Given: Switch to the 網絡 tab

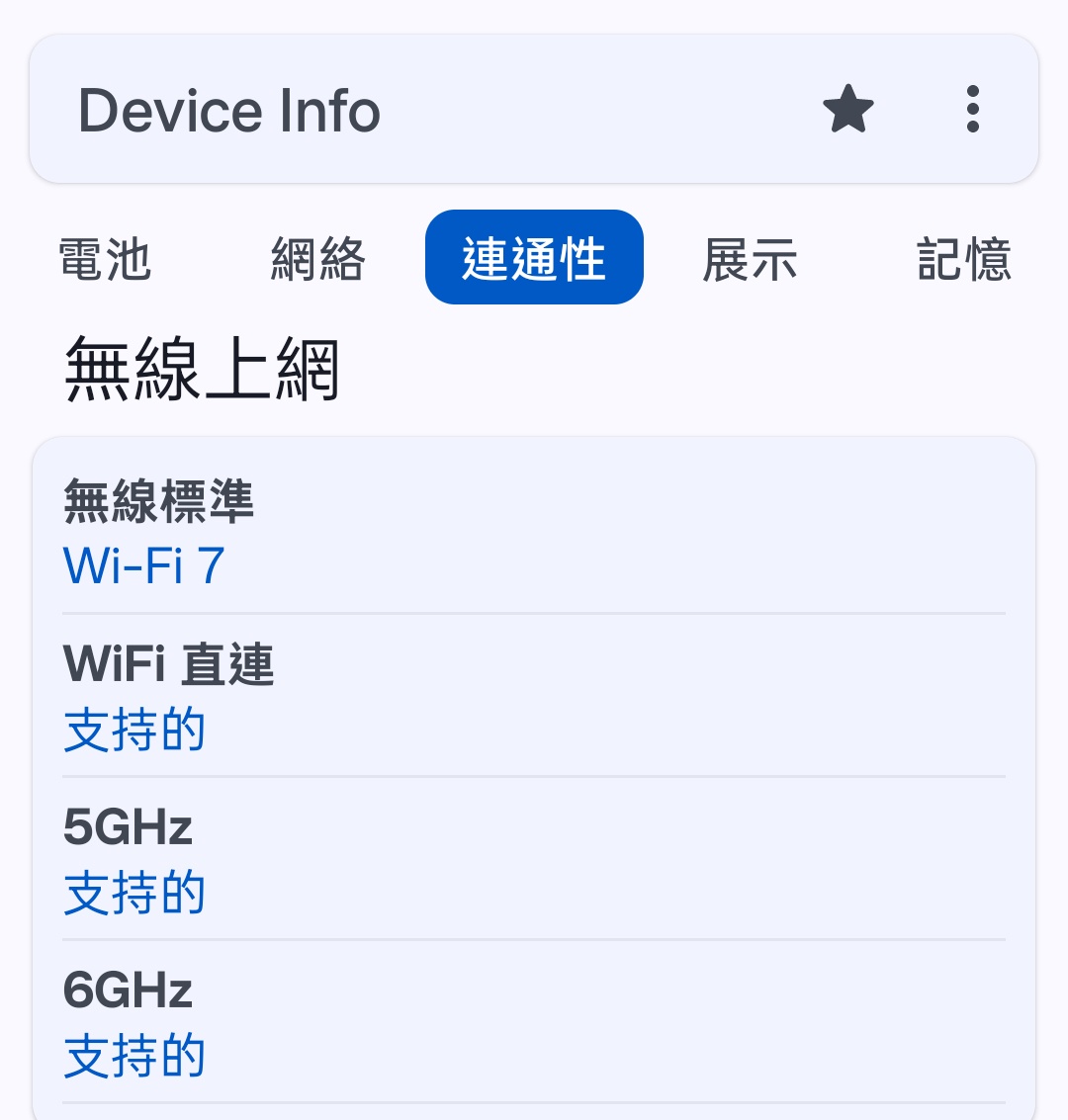Looking at the screenshot, I should tap(318, 259).
